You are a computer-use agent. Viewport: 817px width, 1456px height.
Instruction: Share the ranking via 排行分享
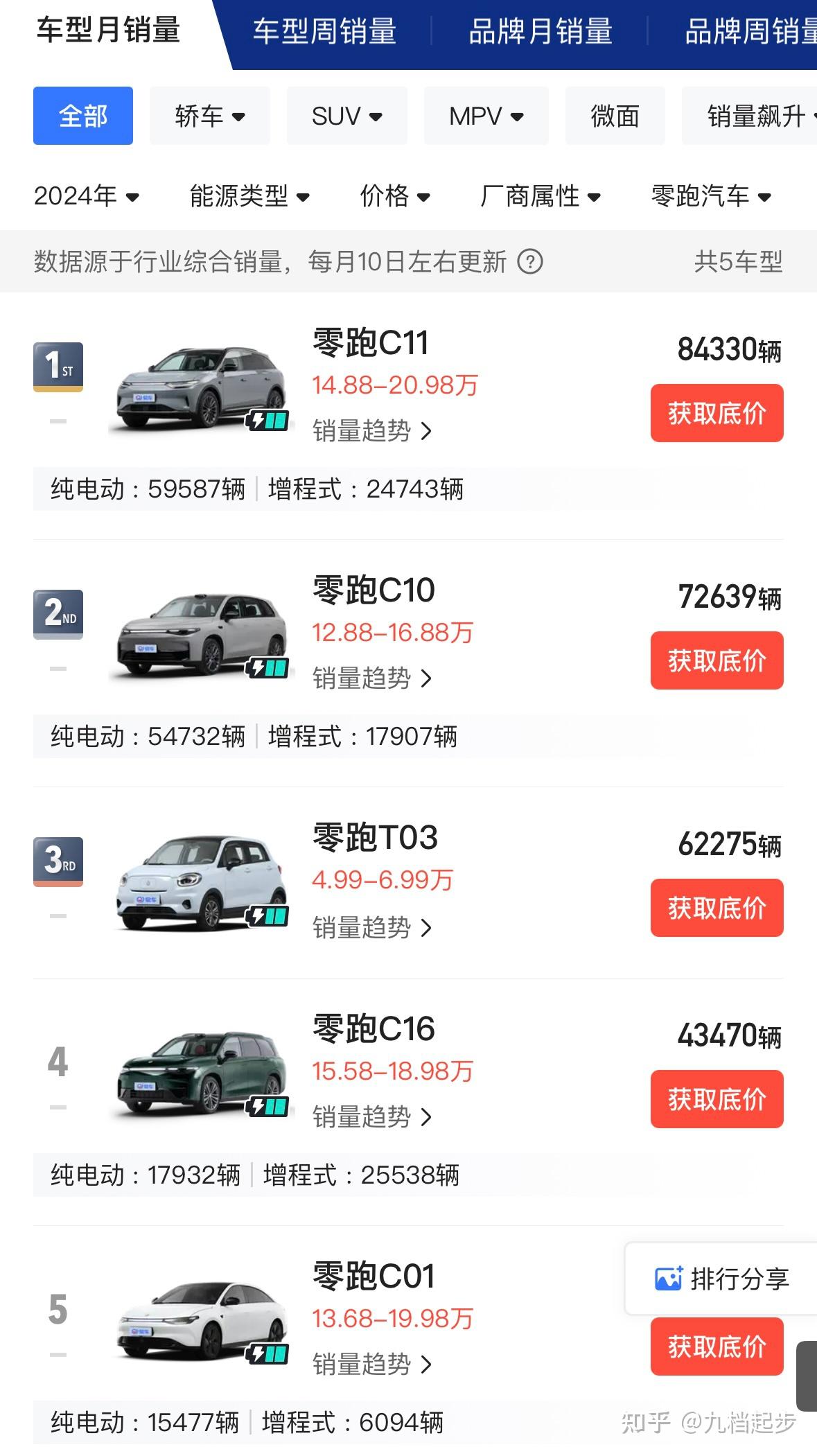[722, 1279]
